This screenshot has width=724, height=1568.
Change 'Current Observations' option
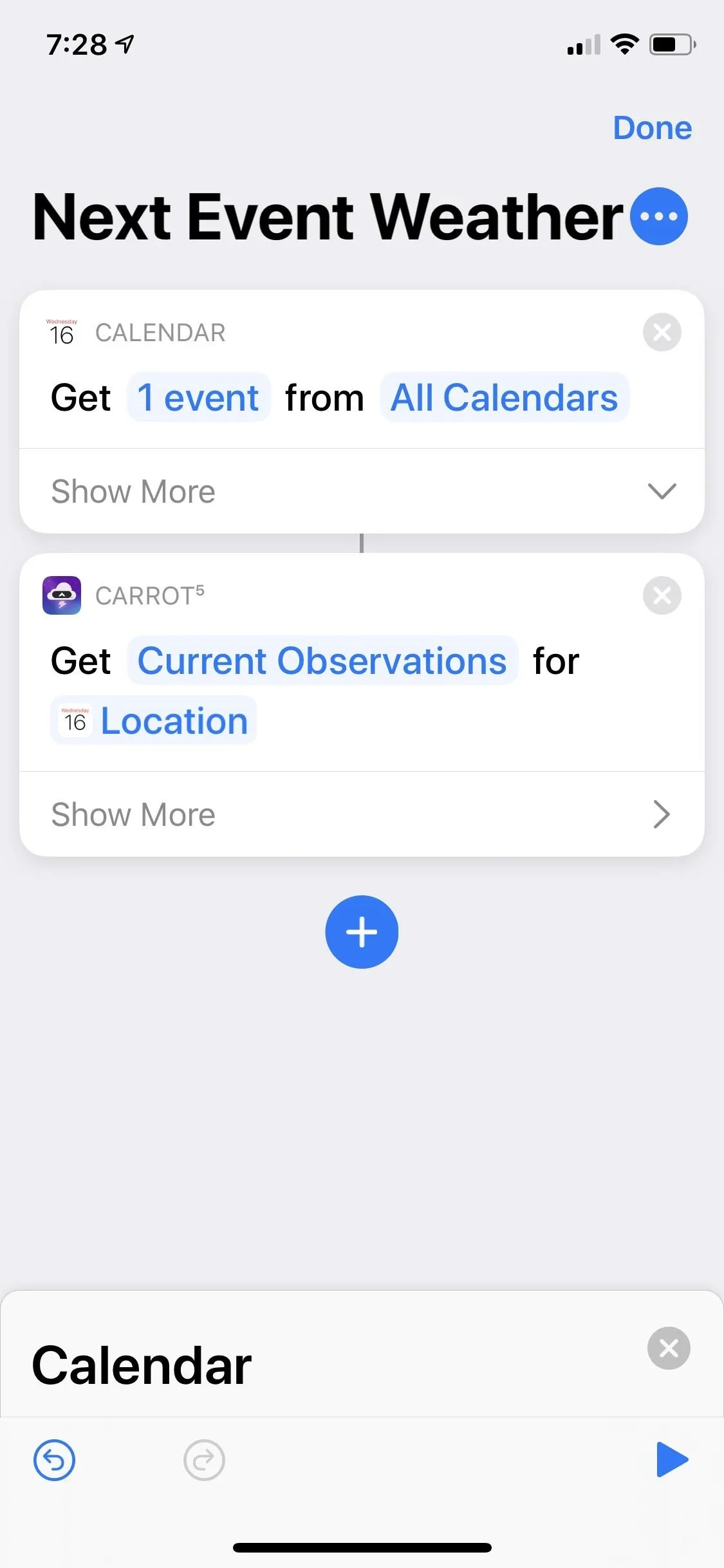point(322,660)
